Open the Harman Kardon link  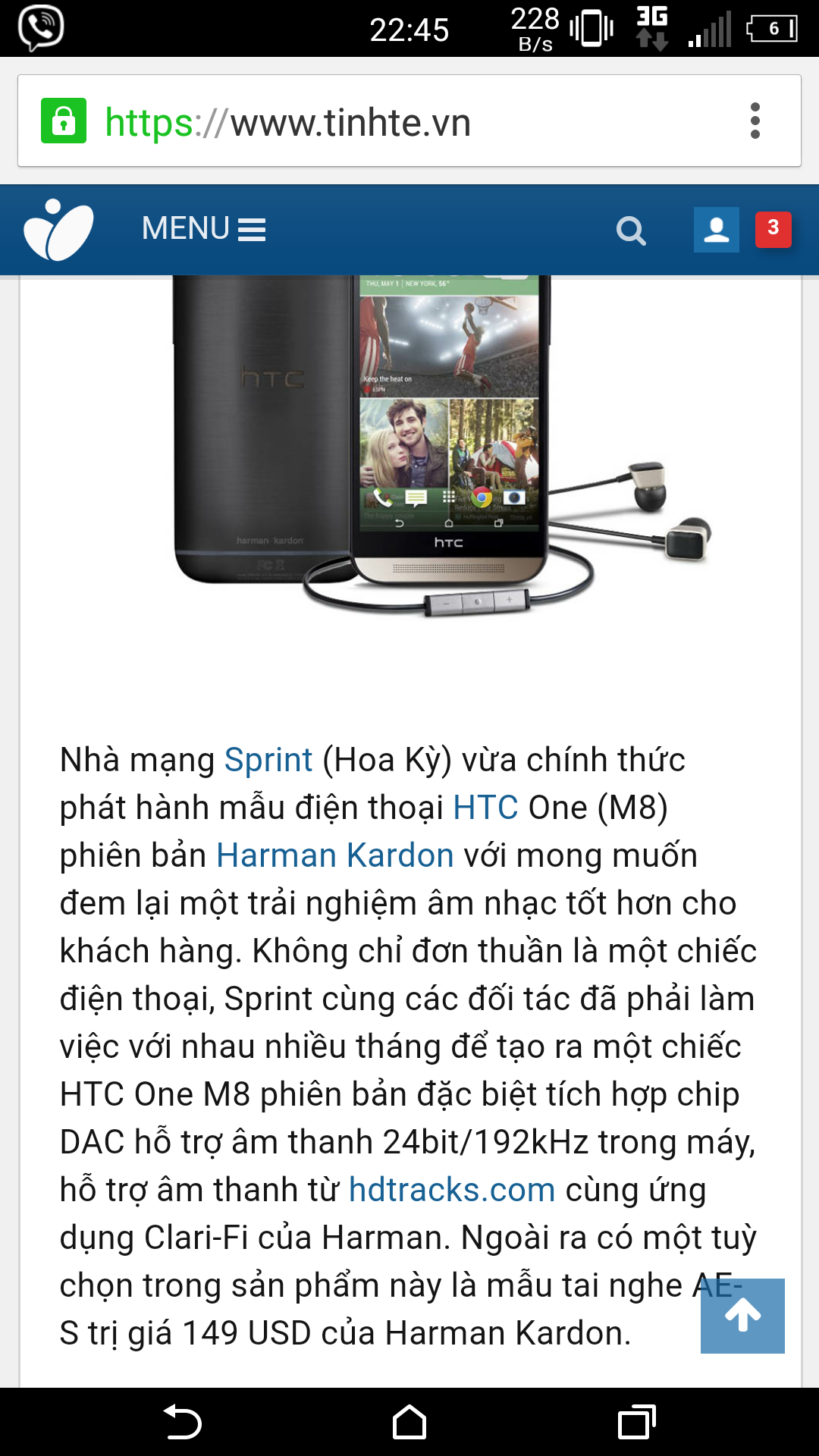(334, 855)
